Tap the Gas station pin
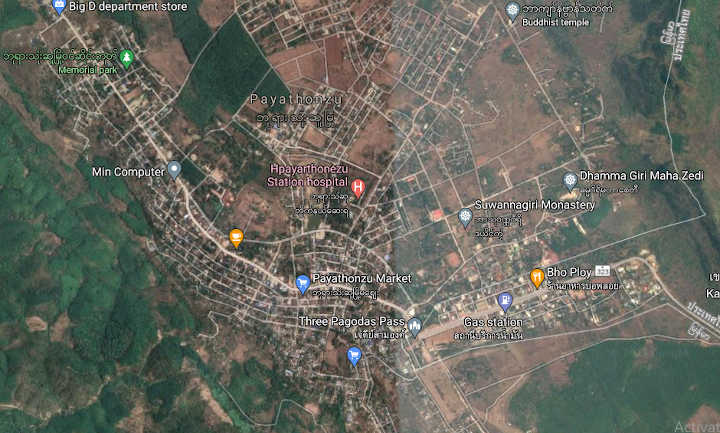 point(505,300)
